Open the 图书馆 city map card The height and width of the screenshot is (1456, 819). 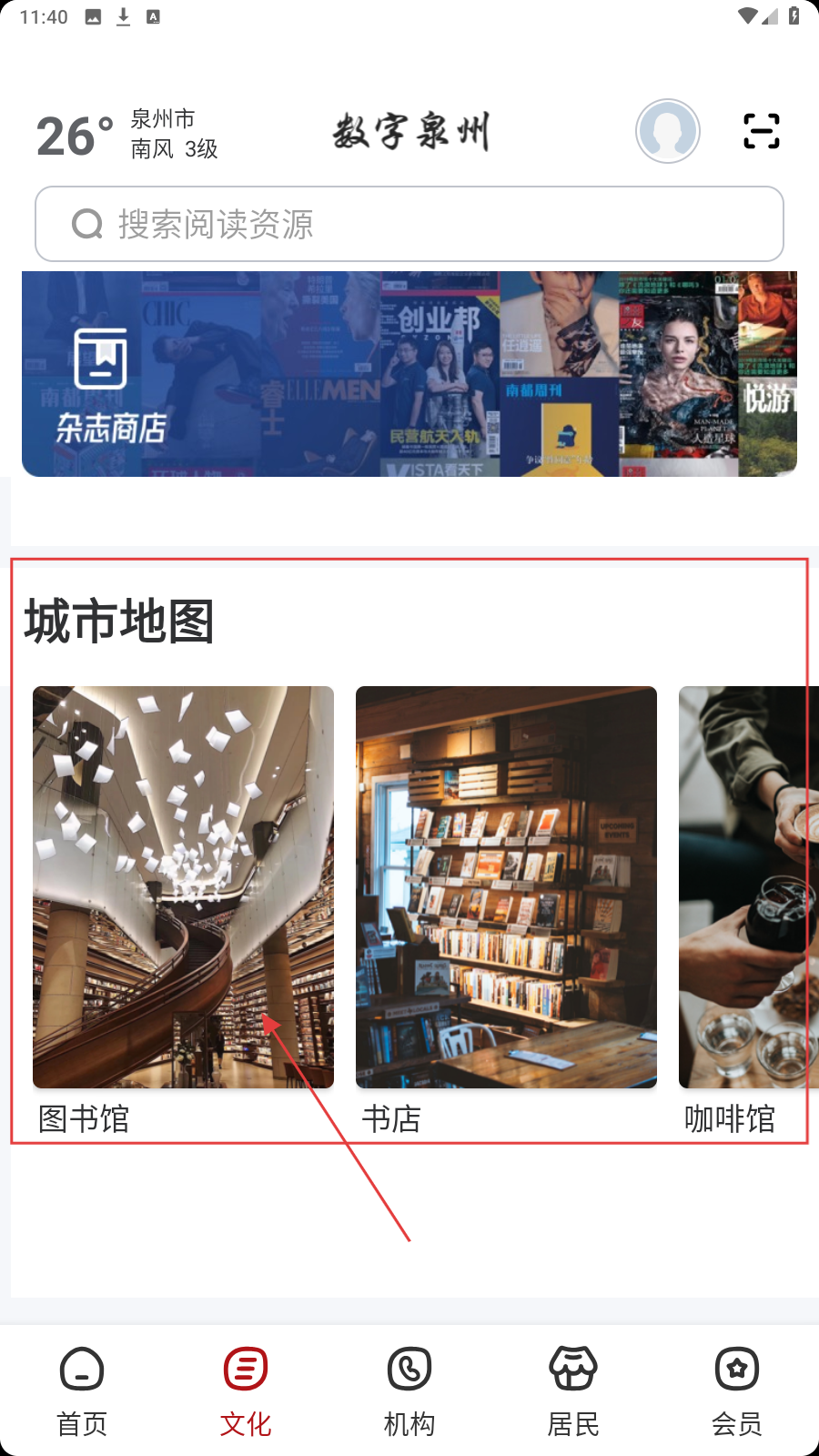183,887
